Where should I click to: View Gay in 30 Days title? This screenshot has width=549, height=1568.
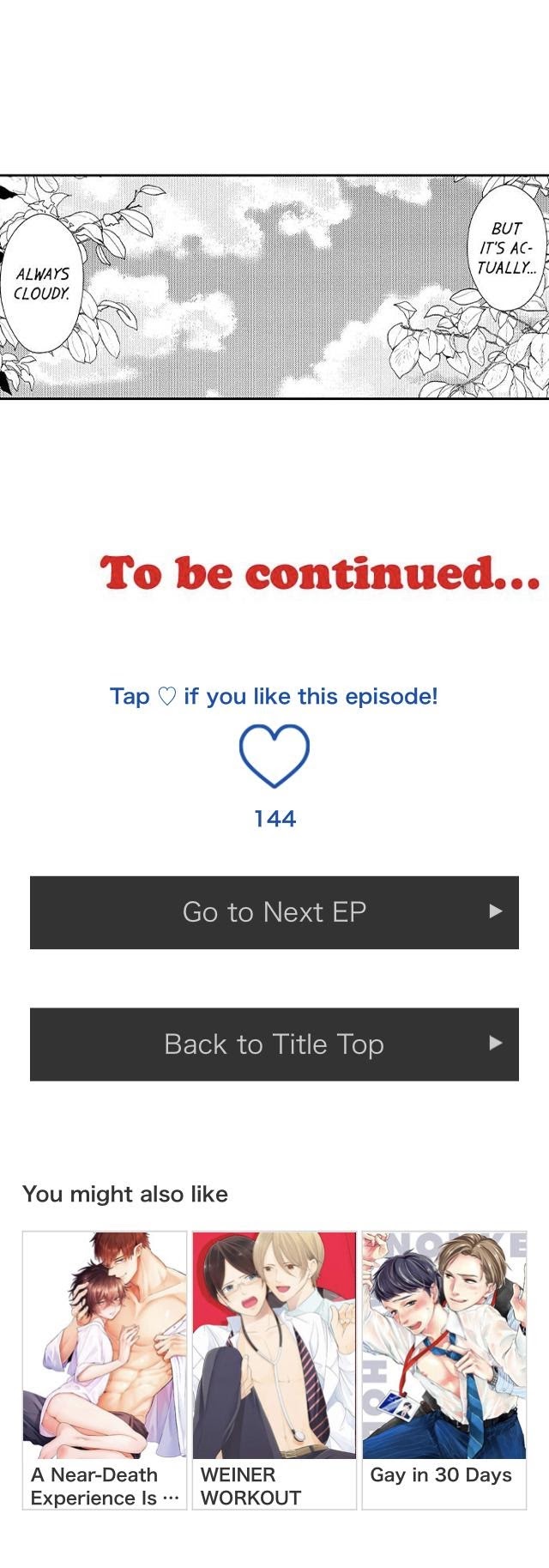pos(444,1369)
